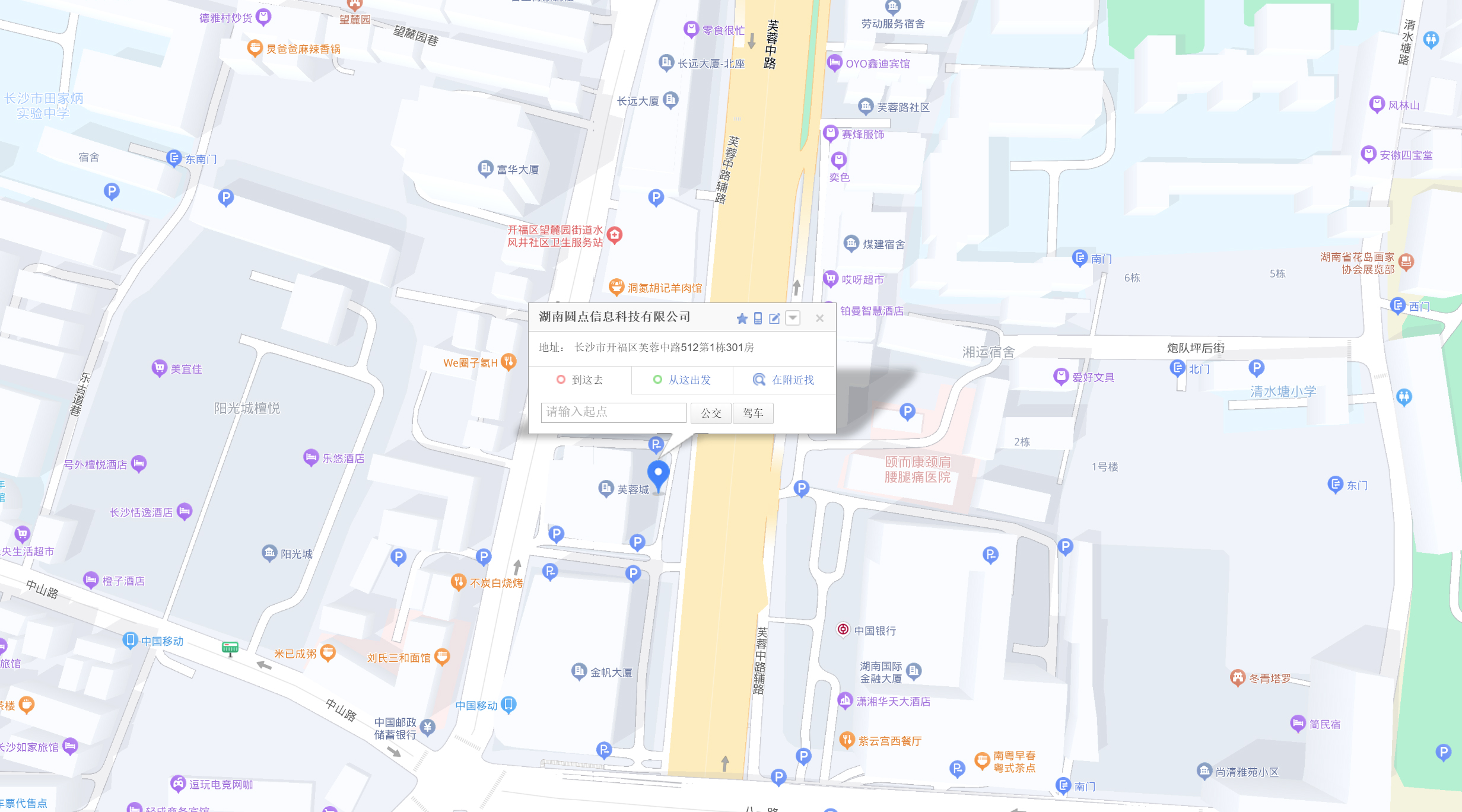Get 驾车 driving directions
The image size is (1462, 812).
tap(753, 413)
